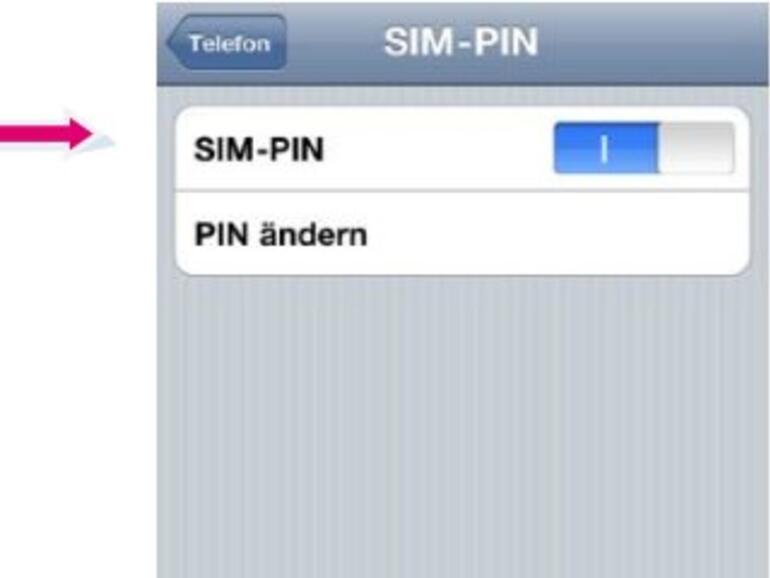The width and height of the screenshot is (770, 578).
Task: Go back to Telefon settings
Action: click(227, 43)
